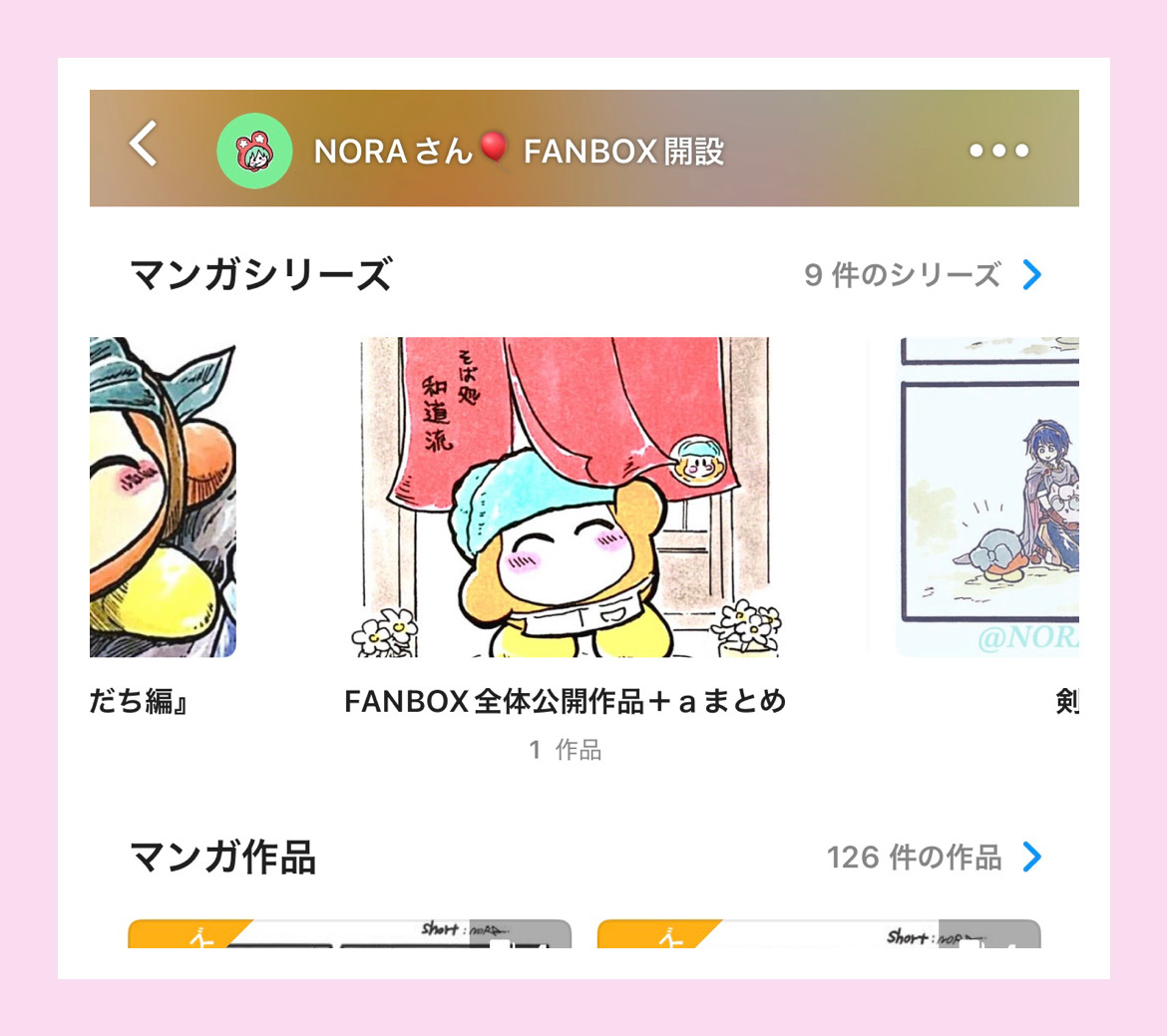
Task: Open the three-dot overflow menu
Action: pos(998,151)
